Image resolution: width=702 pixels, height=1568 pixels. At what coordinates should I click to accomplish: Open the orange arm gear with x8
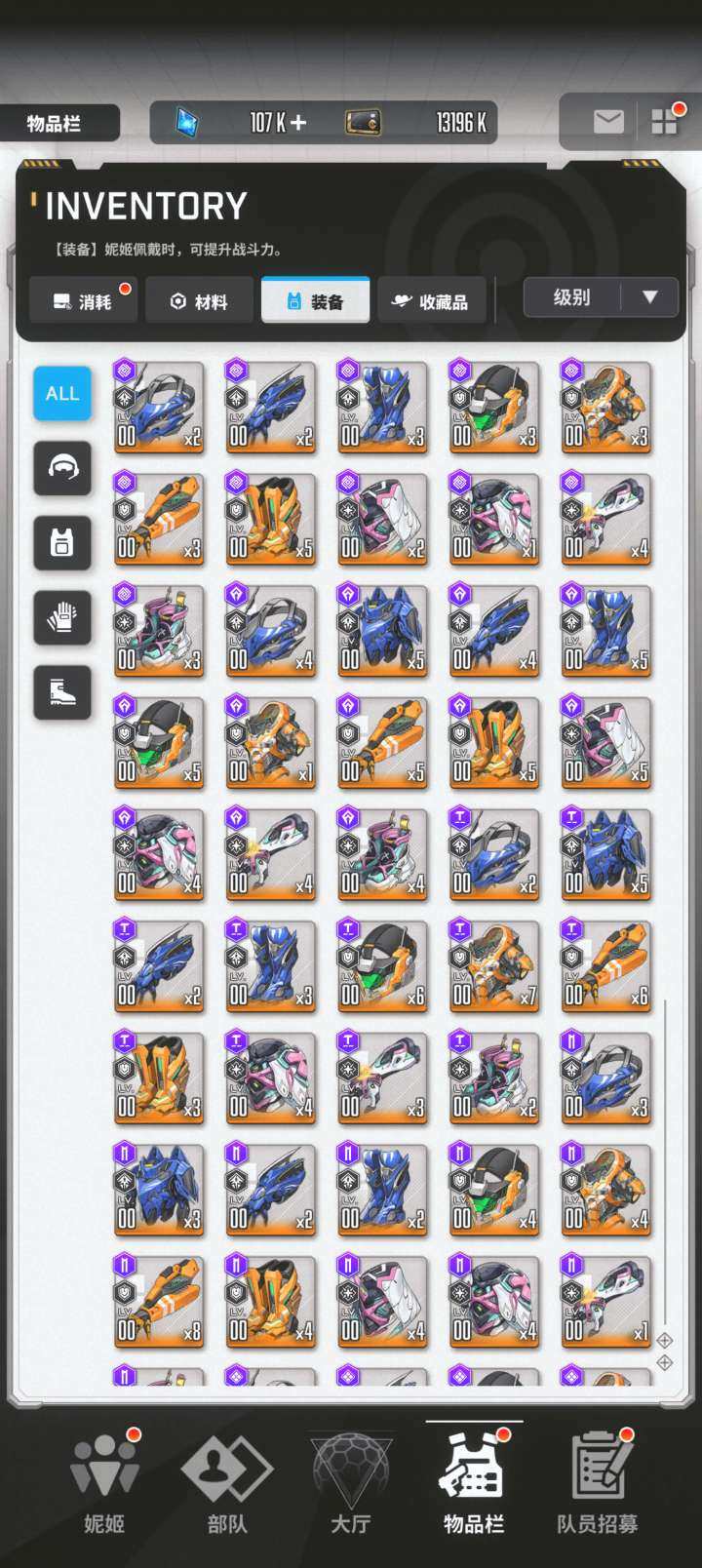click(x=159, y=1302)
